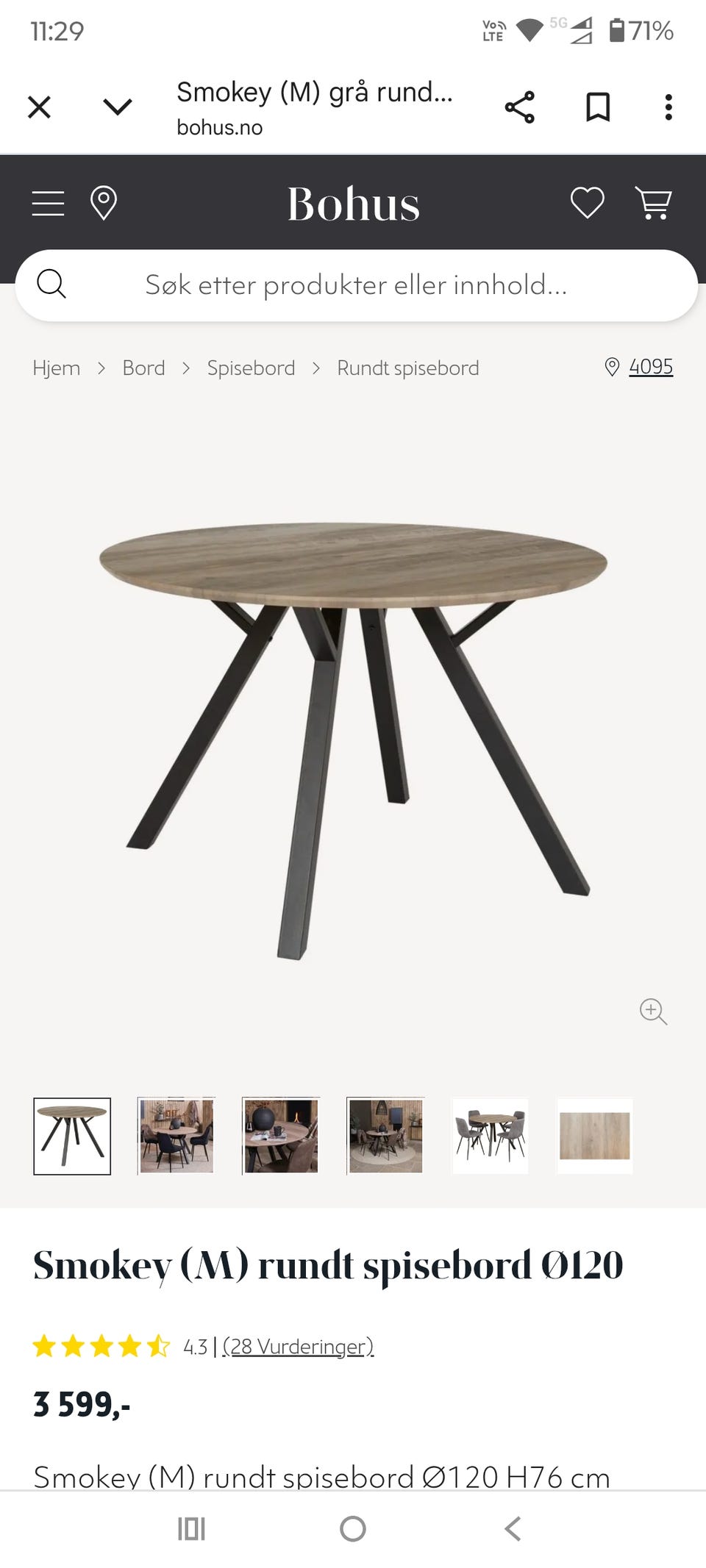
Task: Change postal code 4095
Action: (650, 366)
